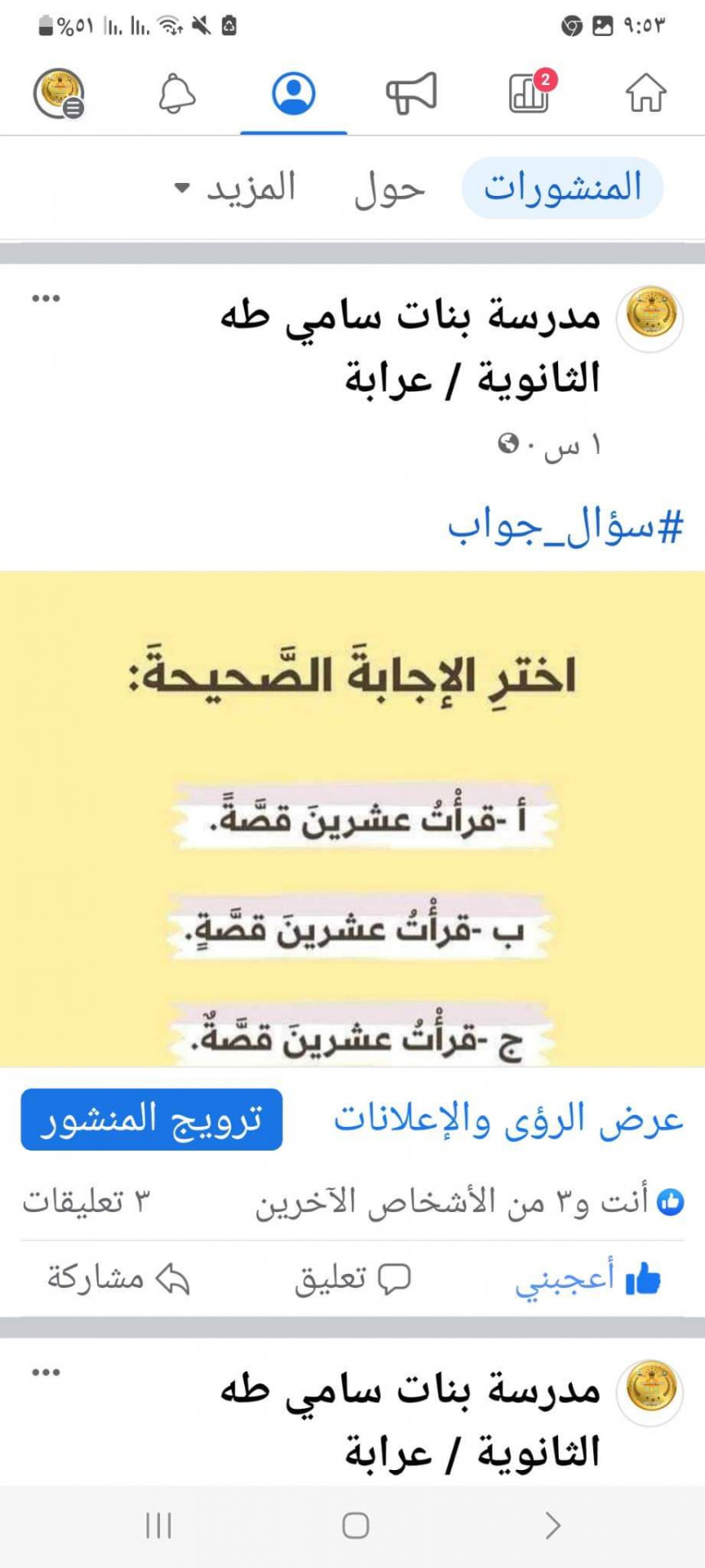705x1568 pixels.
Task: Open the notifications bell
Action: [x=176, y=93]
